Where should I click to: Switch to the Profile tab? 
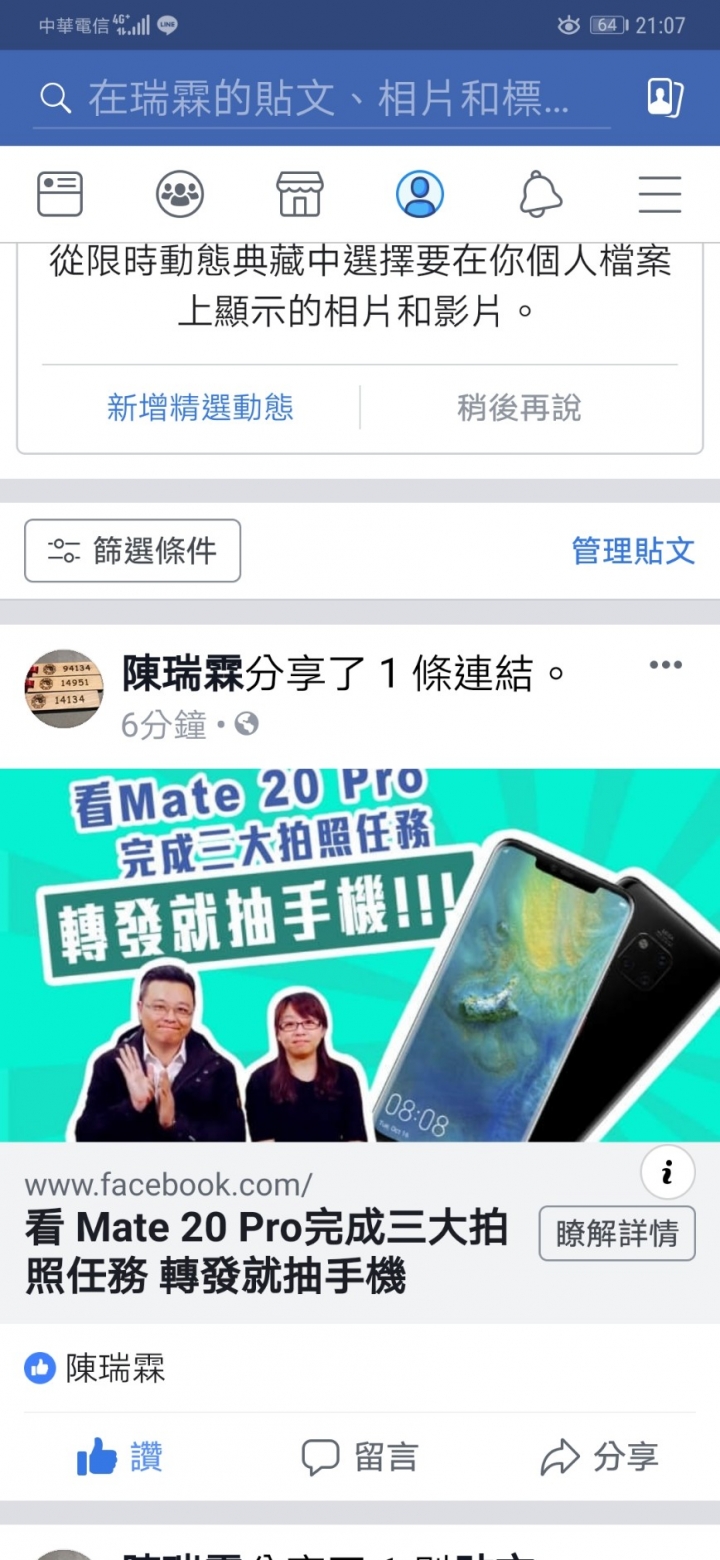pos(420,194)
